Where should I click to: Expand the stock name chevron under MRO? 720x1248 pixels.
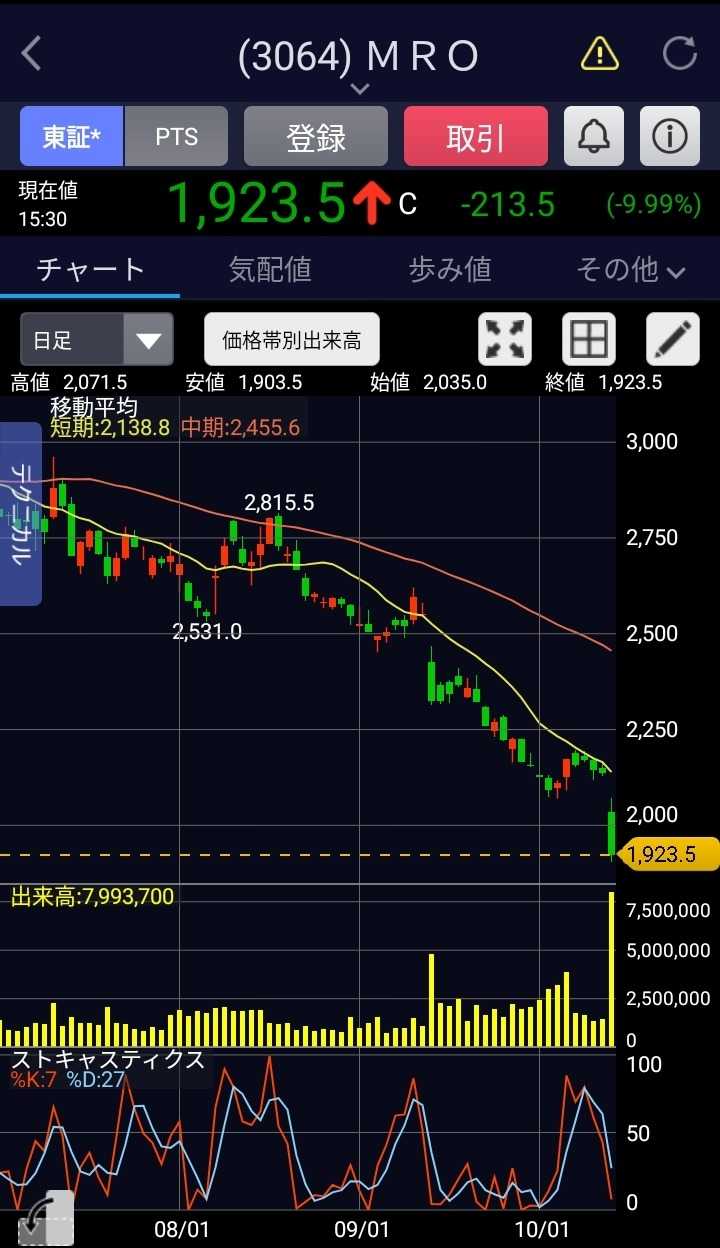359,88
